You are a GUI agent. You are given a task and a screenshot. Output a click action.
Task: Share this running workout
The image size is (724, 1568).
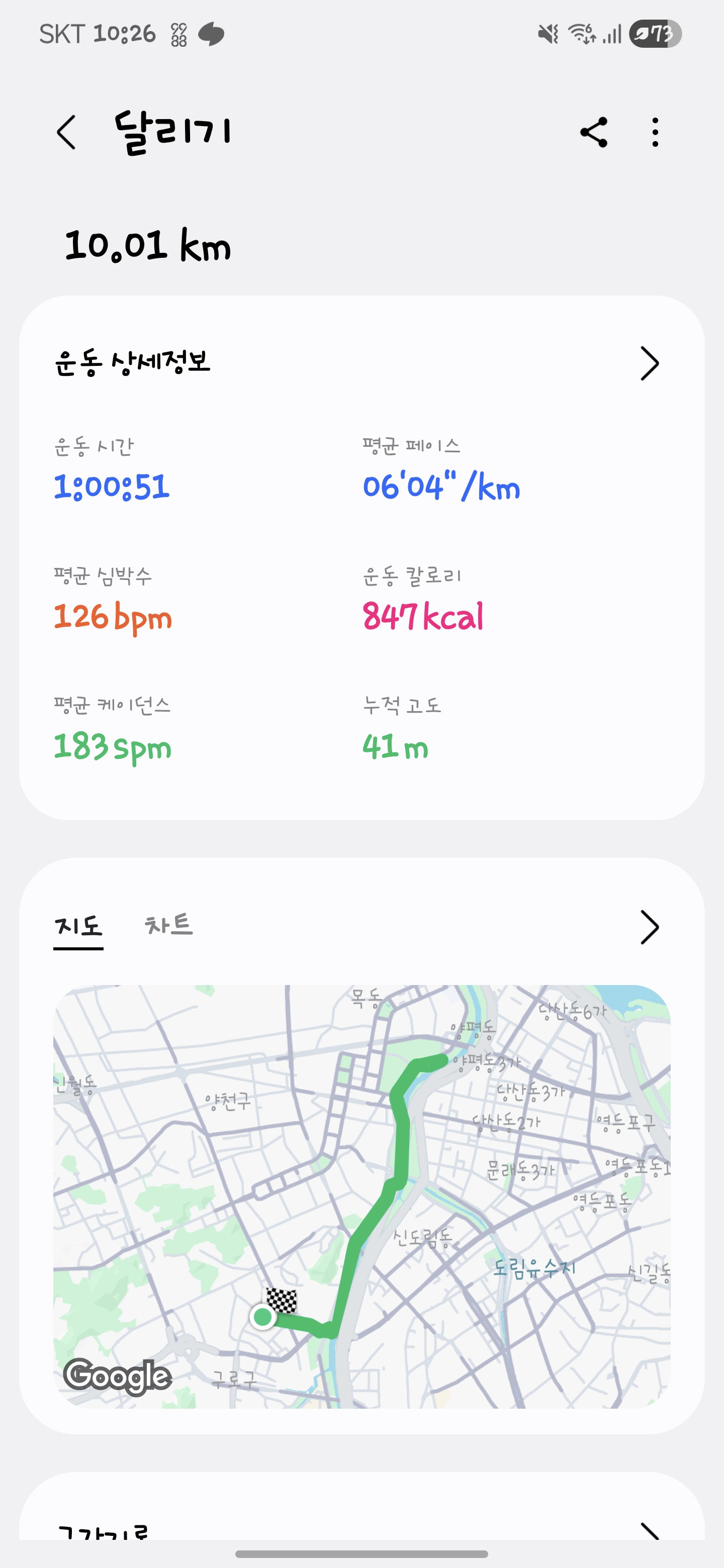pos(594,132)
